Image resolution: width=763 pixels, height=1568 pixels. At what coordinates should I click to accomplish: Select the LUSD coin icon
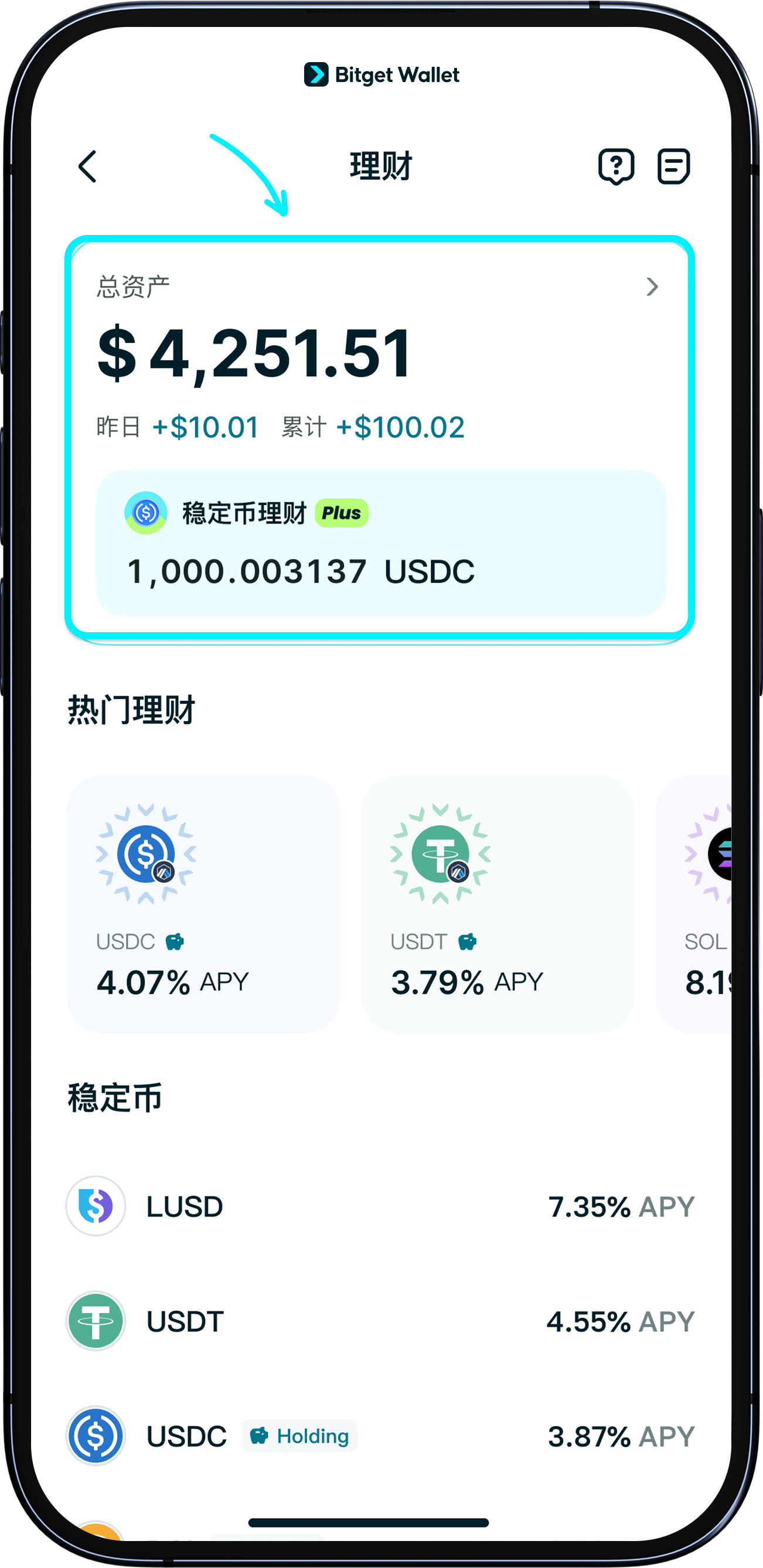tap(96, 1206)
